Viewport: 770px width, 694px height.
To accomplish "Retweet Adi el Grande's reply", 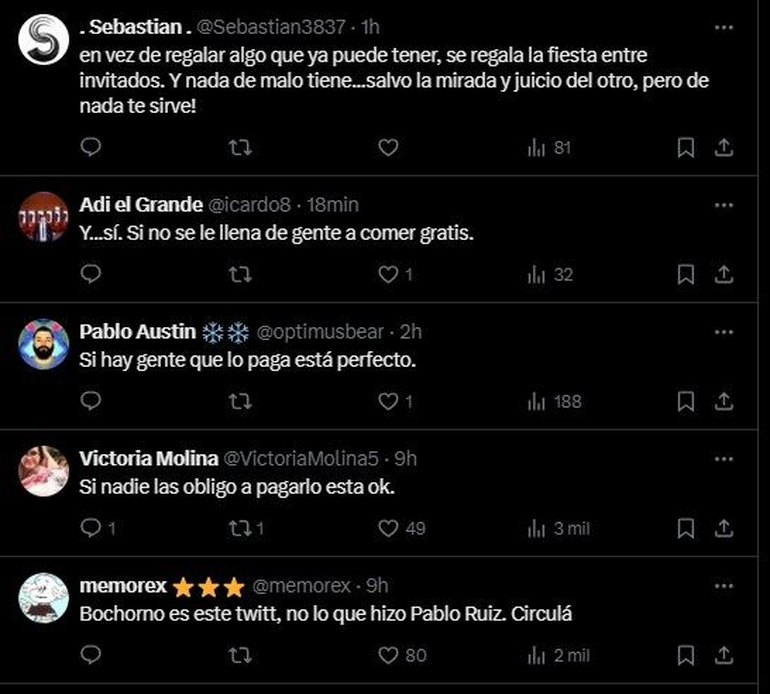I will point(240,273).
